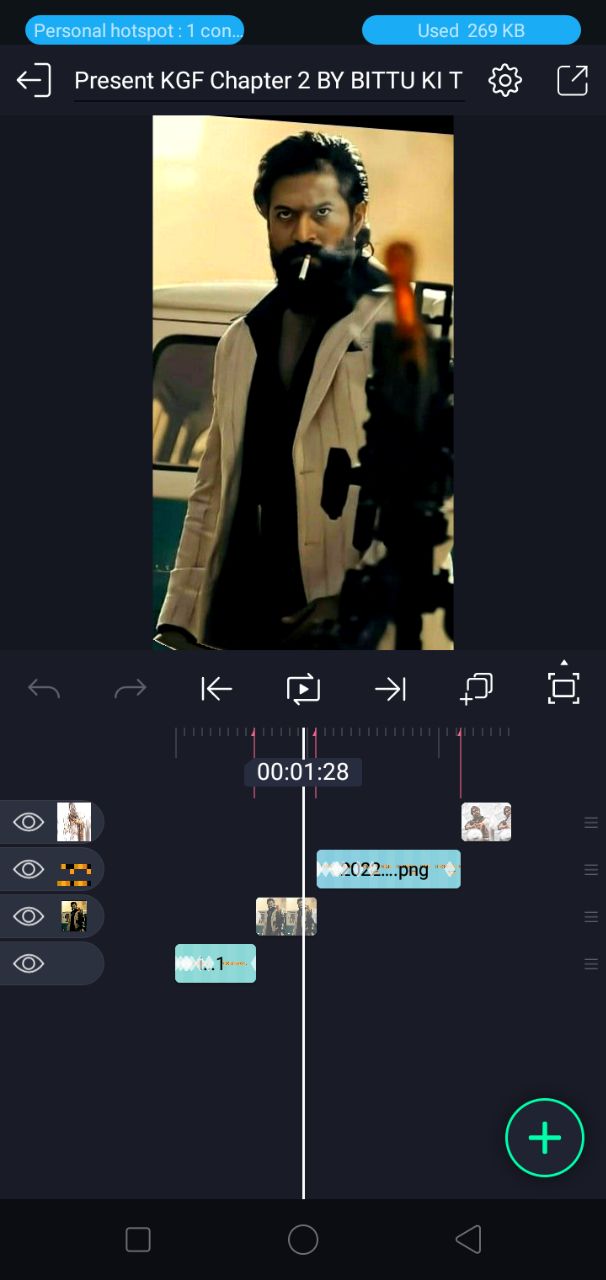
Task: Play the video preview
Action: tap(303, 688)
